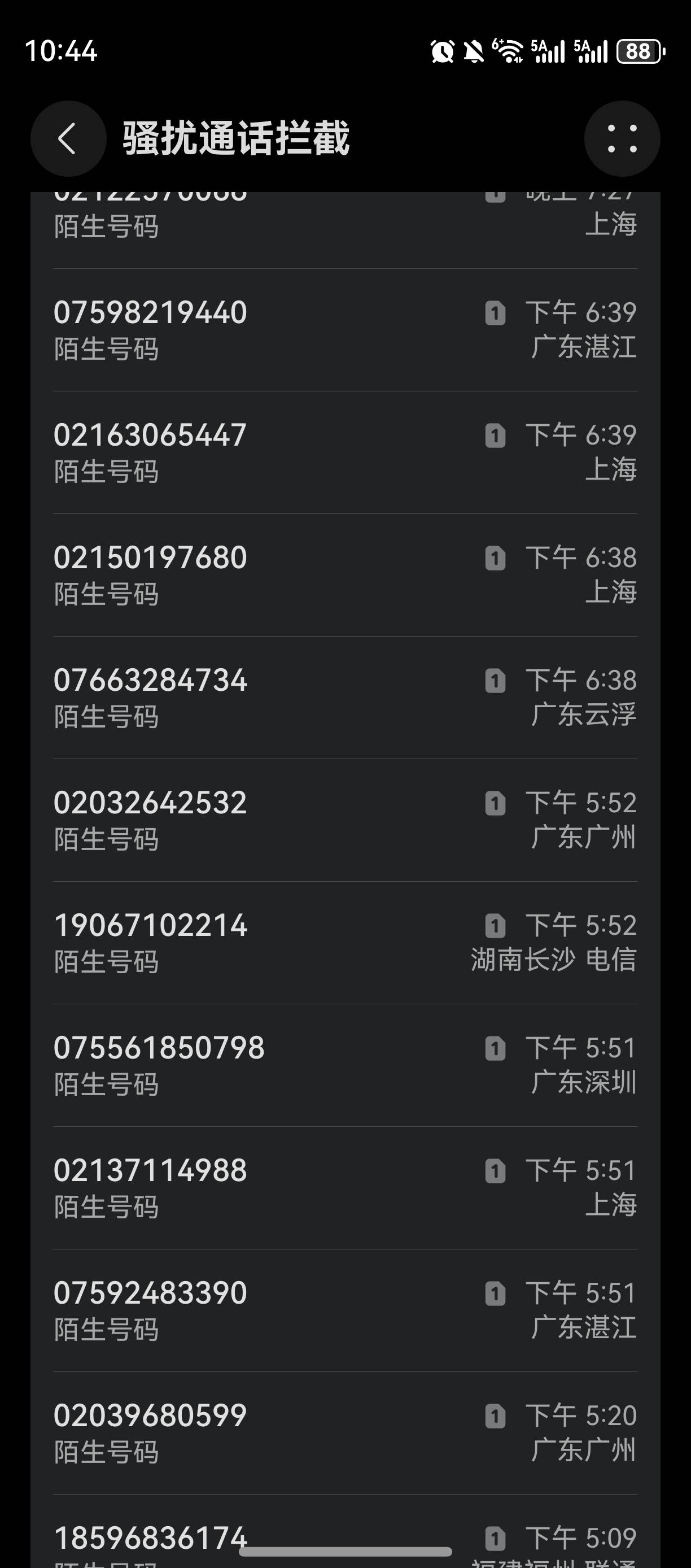Open the 02032642532 广东广州 record
This screenshot has height=1568, width=691.
(345, 820)
